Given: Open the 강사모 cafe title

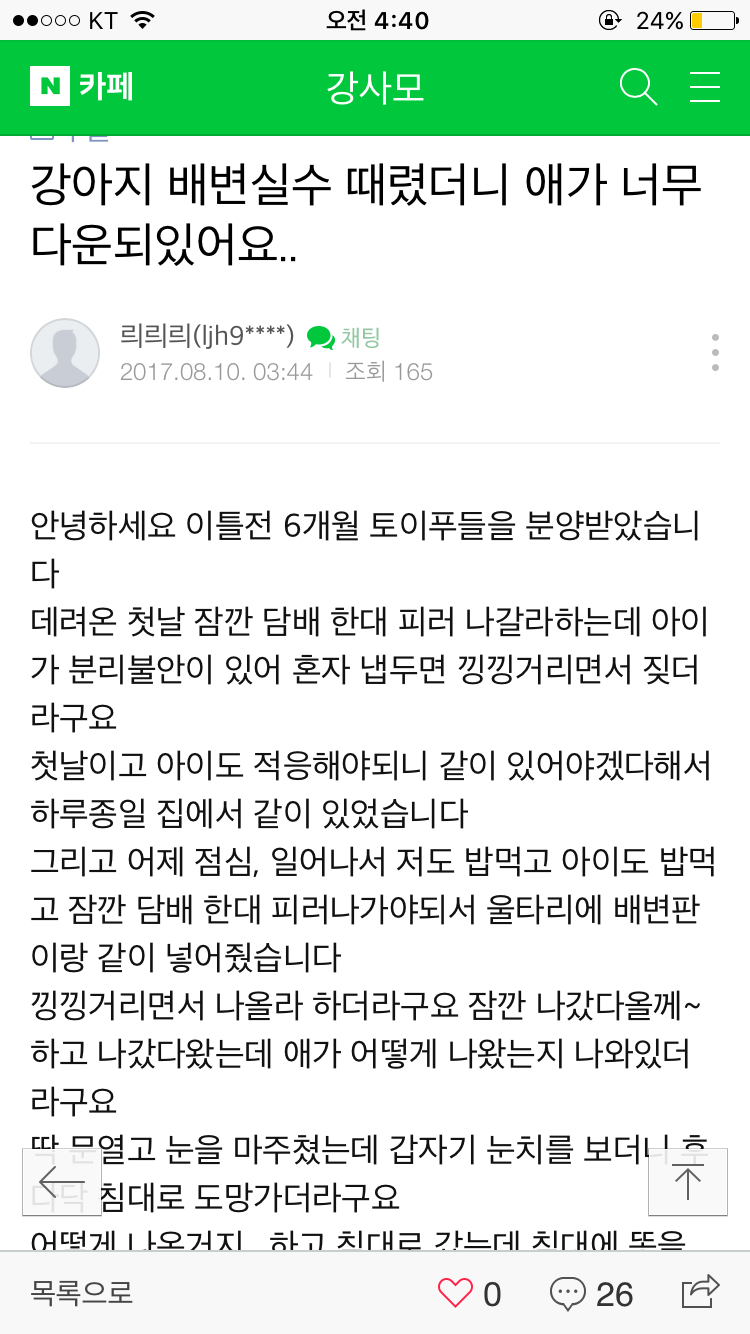Looking at the screenshot, I should [x=375, y=87].
